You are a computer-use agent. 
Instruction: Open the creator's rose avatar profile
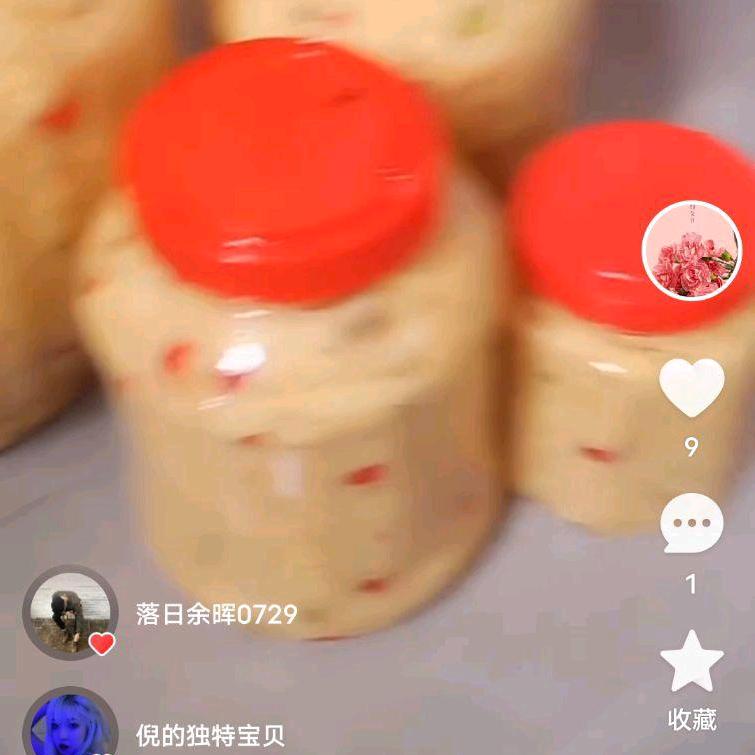[691, 251]
